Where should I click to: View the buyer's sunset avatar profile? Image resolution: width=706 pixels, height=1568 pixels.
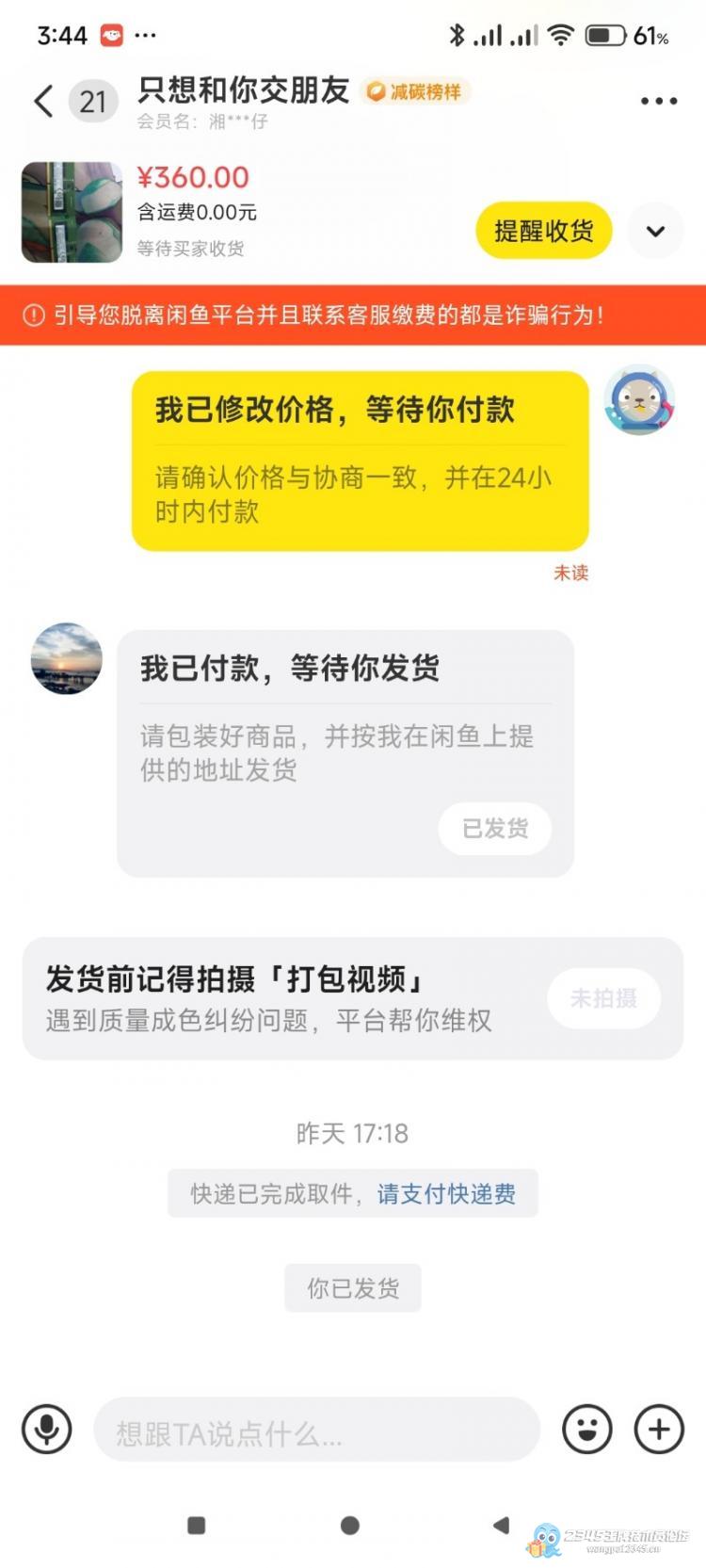[67, 658]
